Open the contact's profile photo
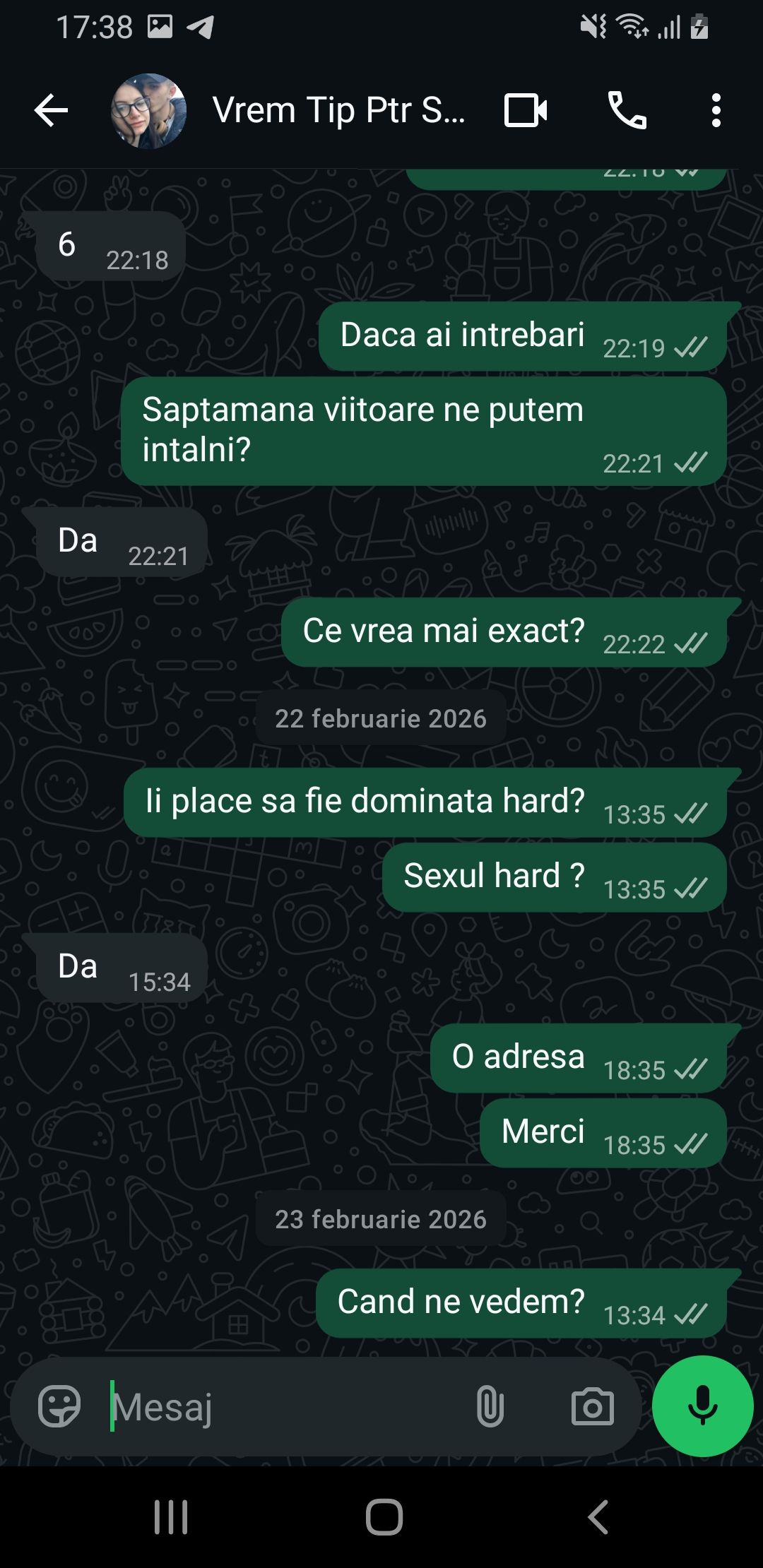 tap(148, 111)
